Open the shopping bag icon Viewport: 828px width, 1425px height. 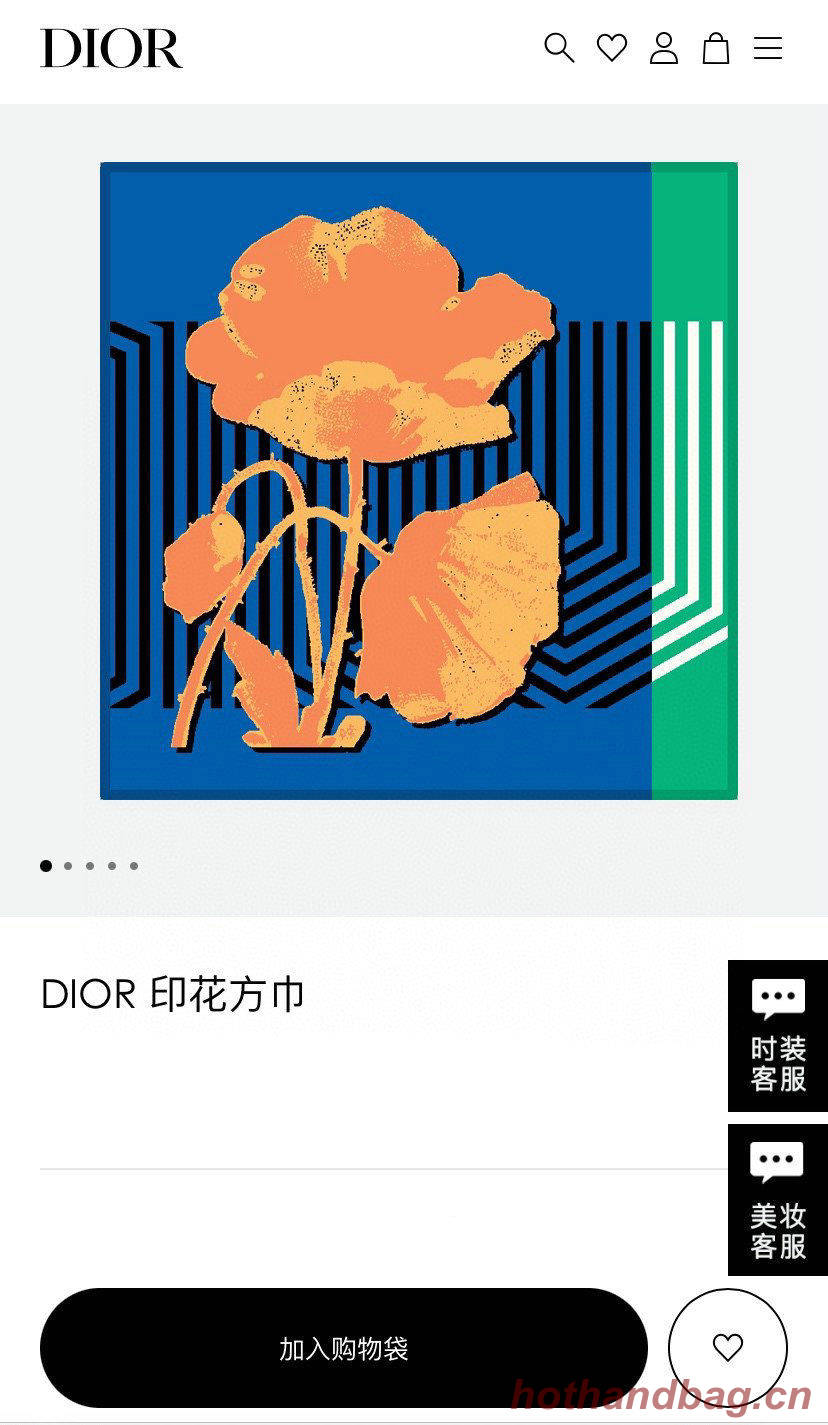pyautogui.click(x=717, y=49)
